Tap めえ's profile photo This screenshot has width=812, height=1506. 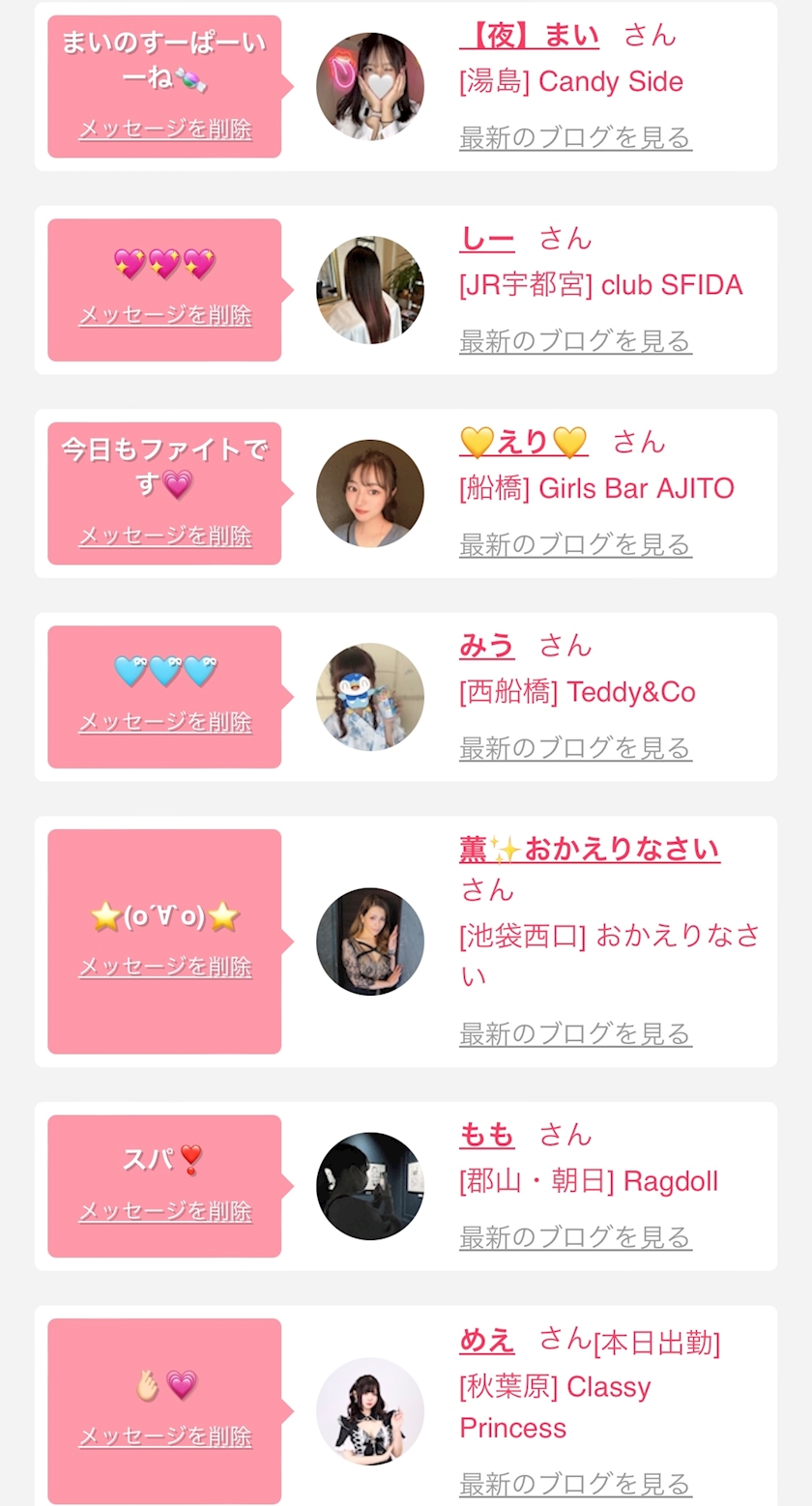click(x=369, y=1410)
